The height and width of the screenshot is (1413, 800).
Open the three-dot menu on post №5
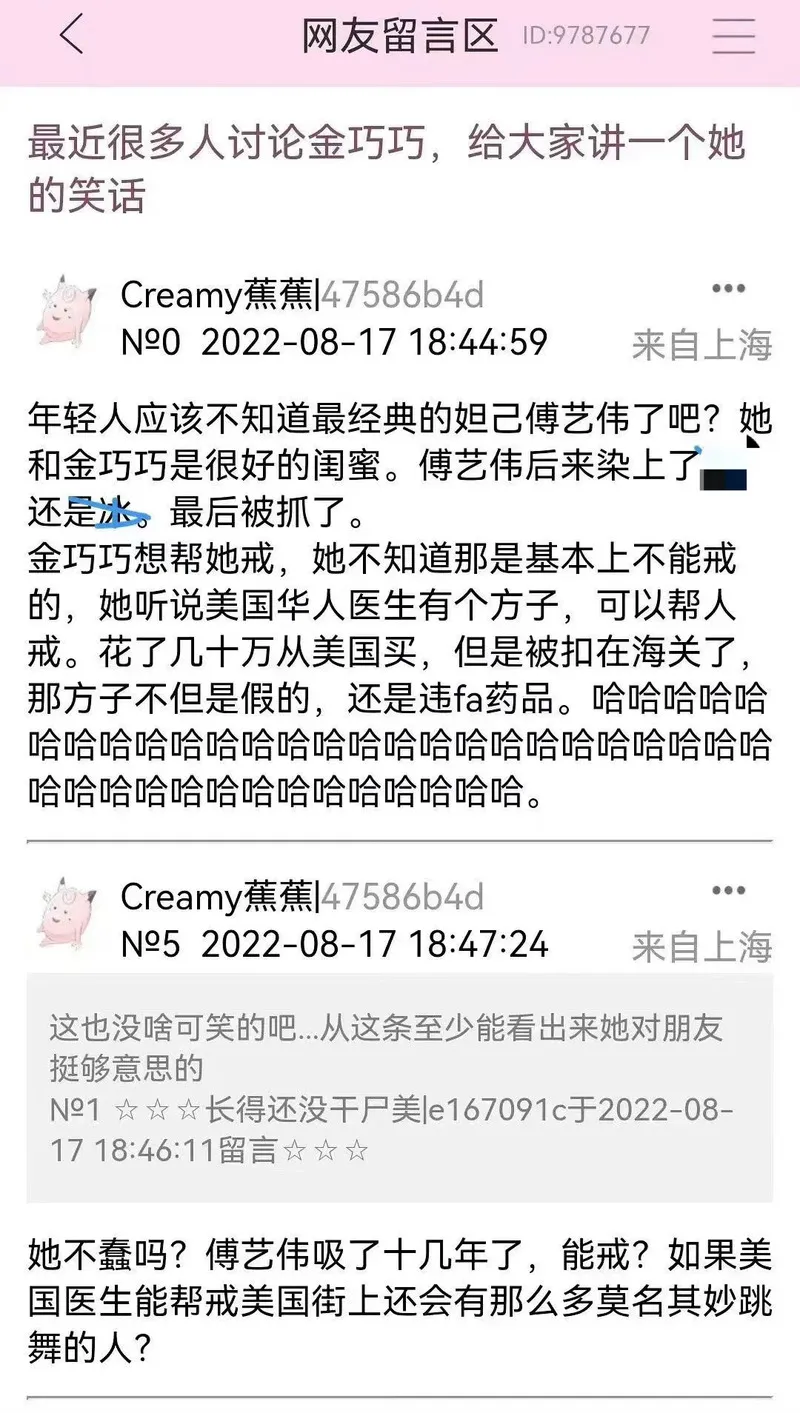pos(728,890)
